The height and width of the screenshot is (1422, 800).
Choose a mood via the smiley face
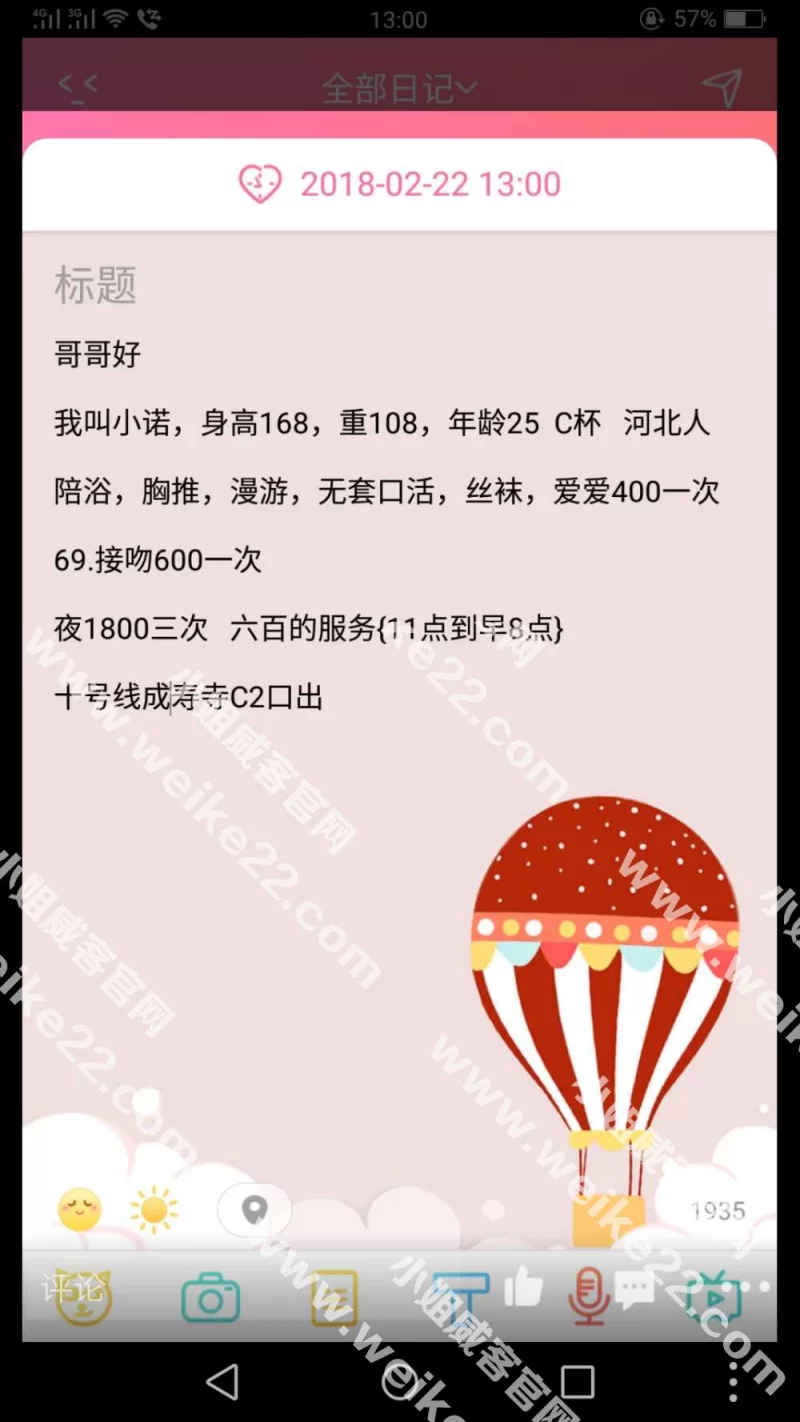(x=80, y=1210)
